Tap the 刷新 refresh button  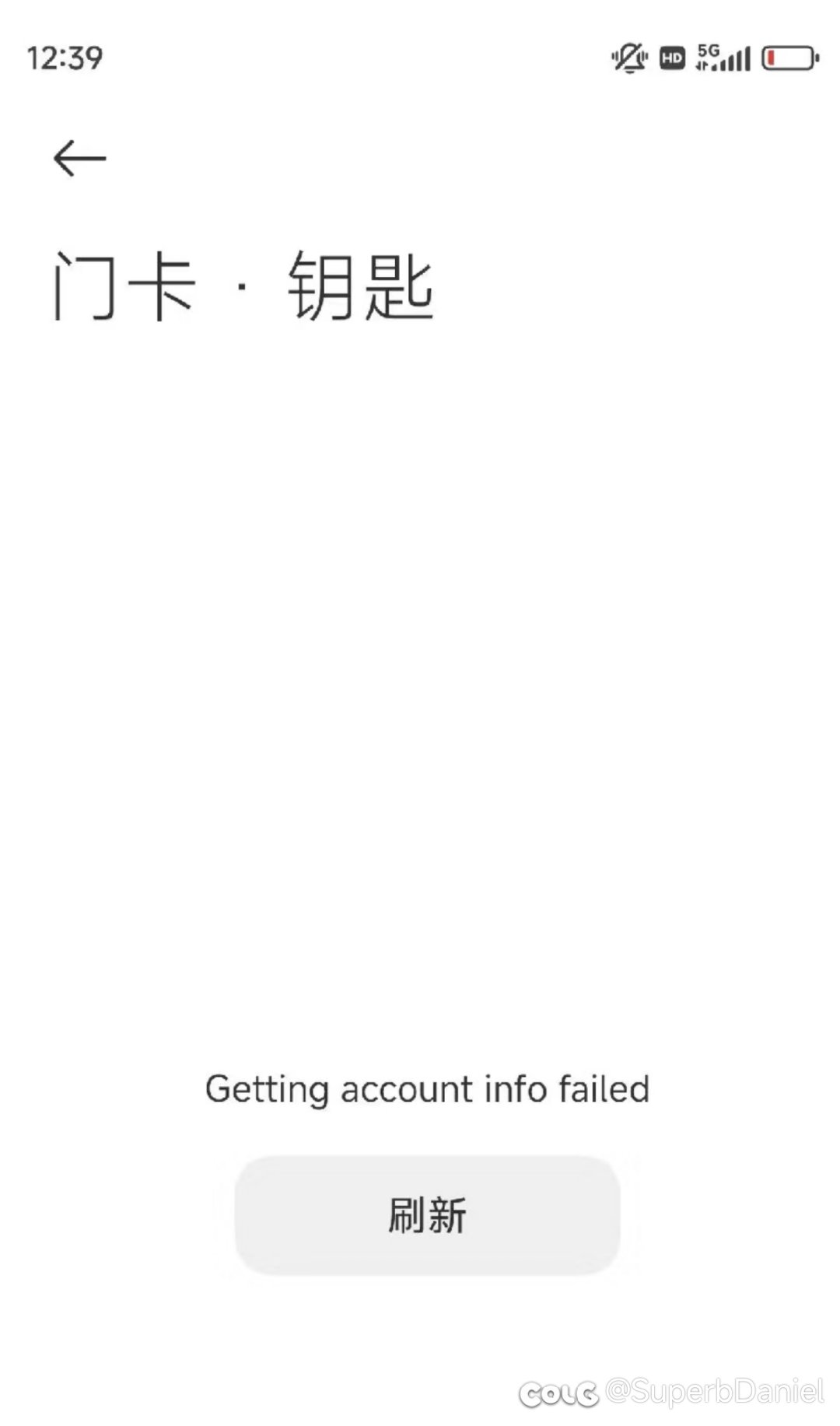[x=427, y=1215]
